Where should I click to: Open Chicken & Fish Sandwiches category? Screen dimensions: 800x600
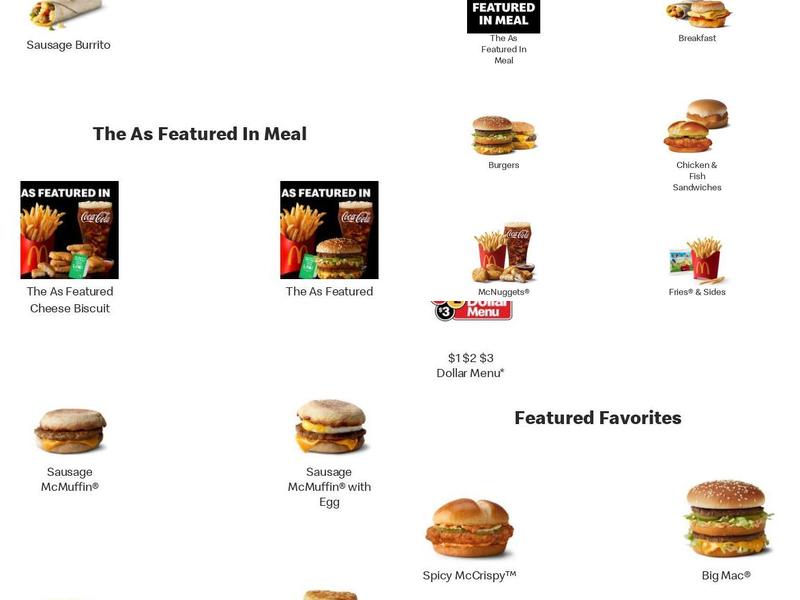[x=697, y=146]
